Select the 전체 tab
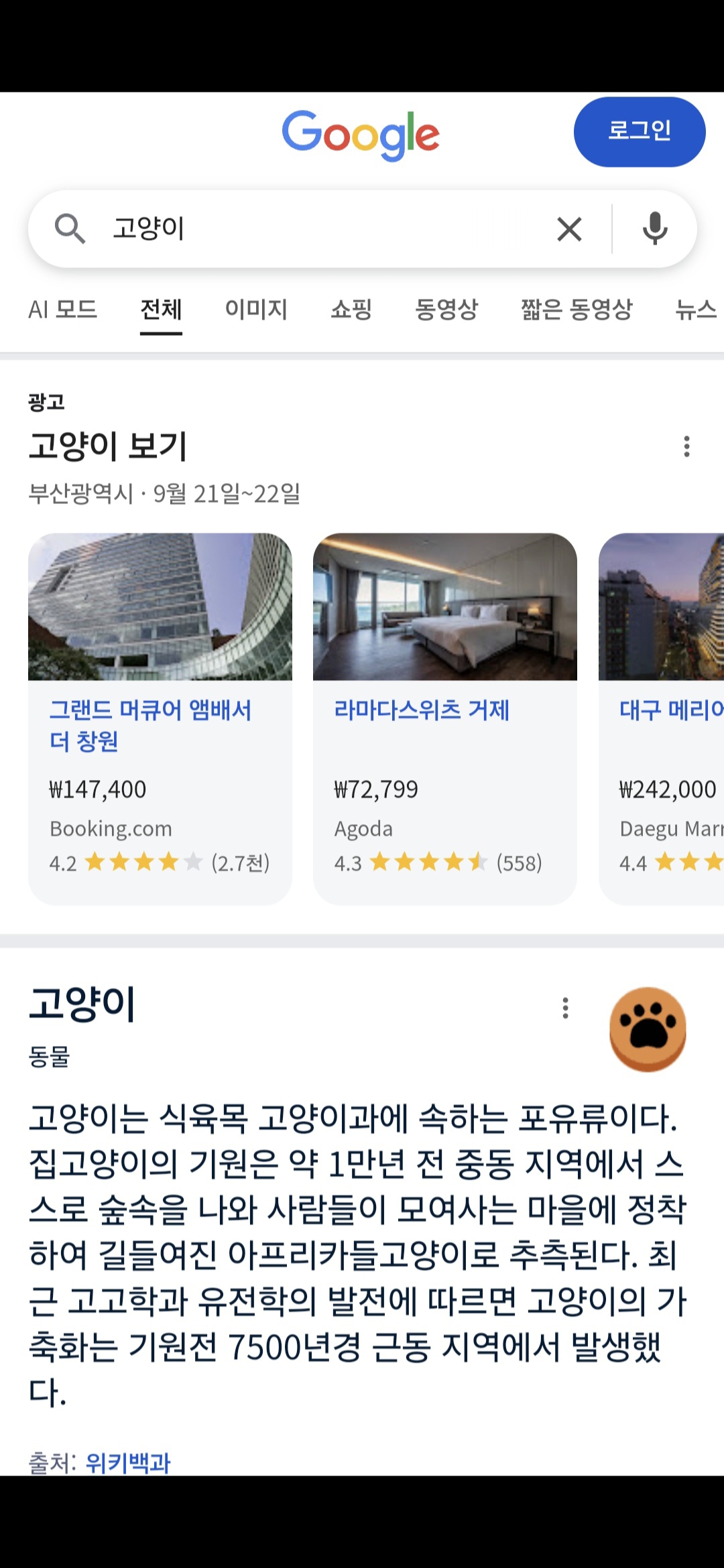This screenshot has width=724, height=1568. coord(161,310)
